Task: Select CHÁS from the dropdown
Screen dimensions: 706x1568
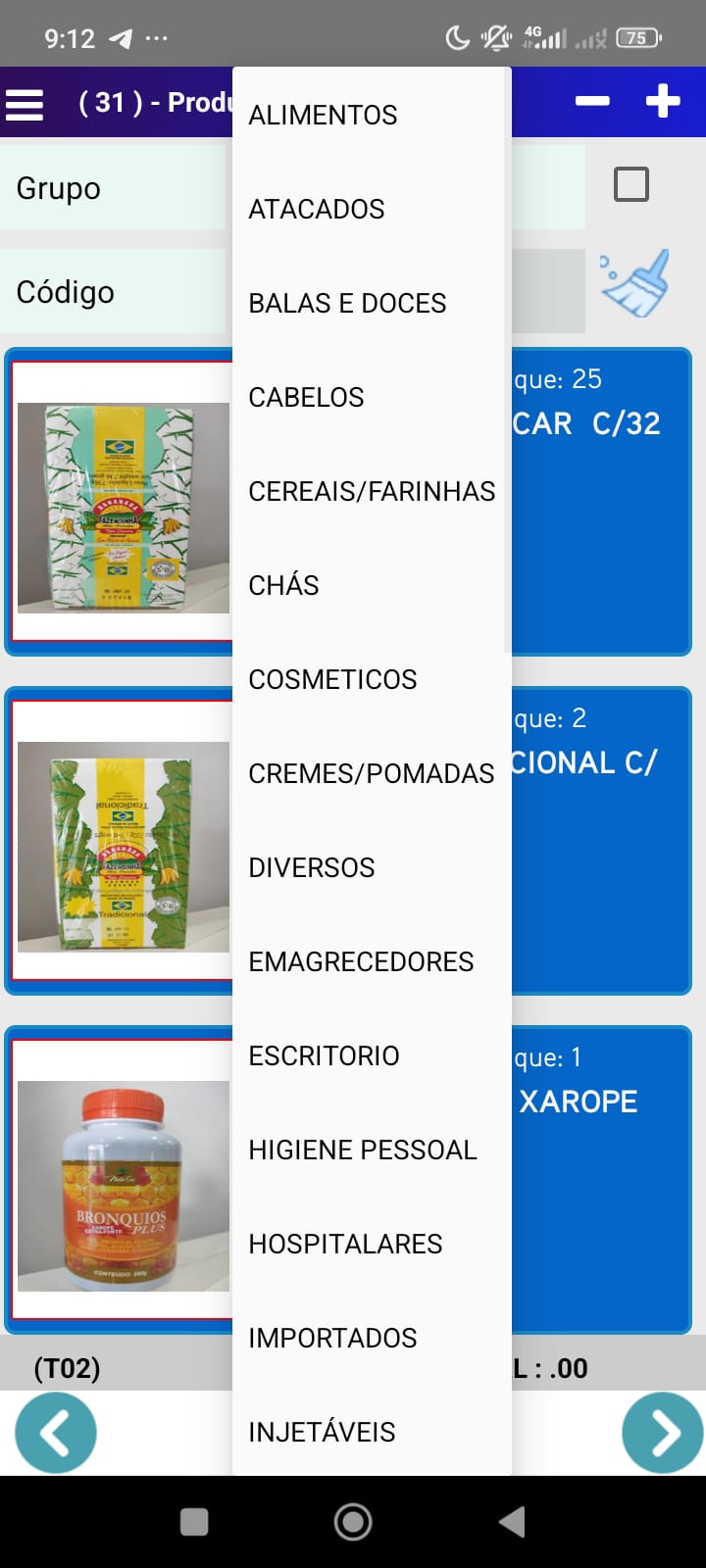Action: pyautogui.click(x=283, y=585)
